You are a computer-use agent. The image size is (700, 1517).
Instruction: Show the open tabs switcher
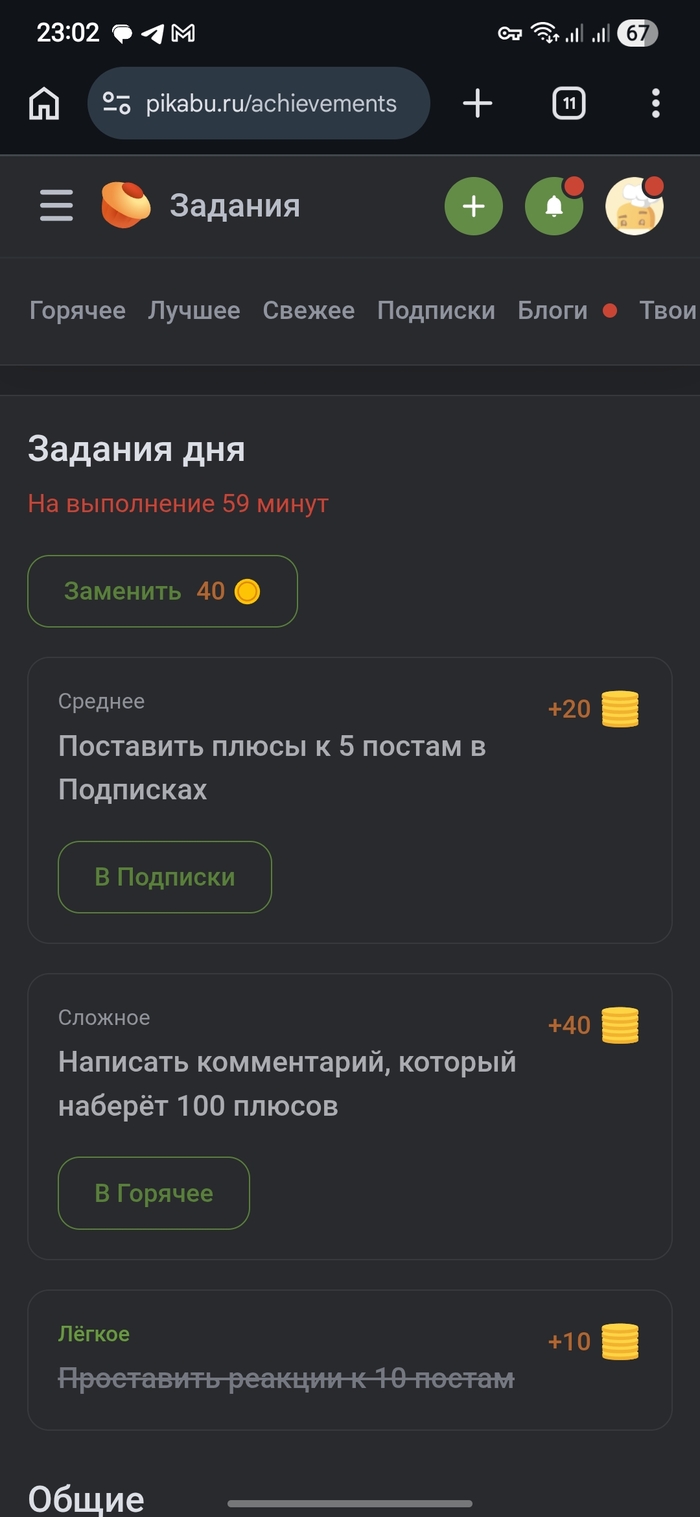(568, 103)
